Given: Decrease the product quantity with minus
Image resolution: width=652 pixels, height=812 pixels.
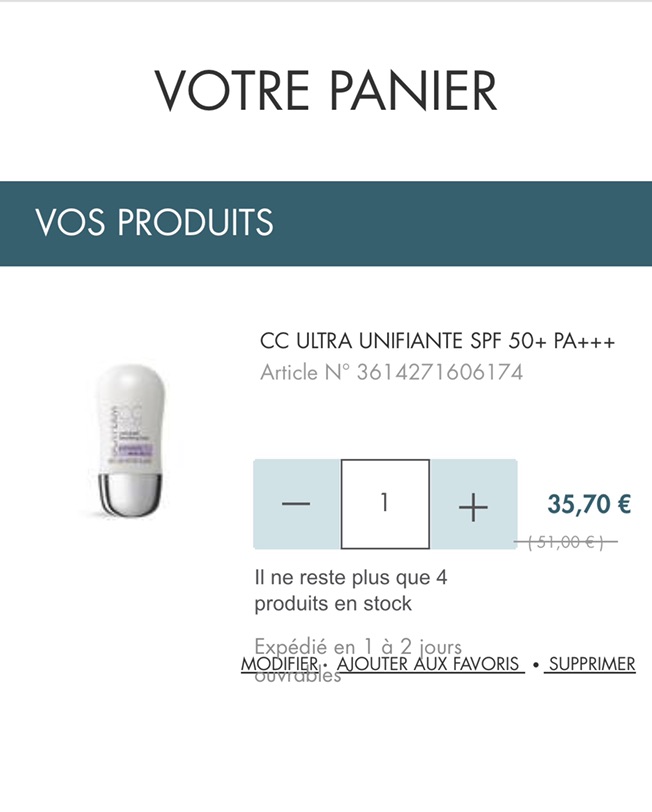Looking at the screenshot, I should (x=297, y=505).
